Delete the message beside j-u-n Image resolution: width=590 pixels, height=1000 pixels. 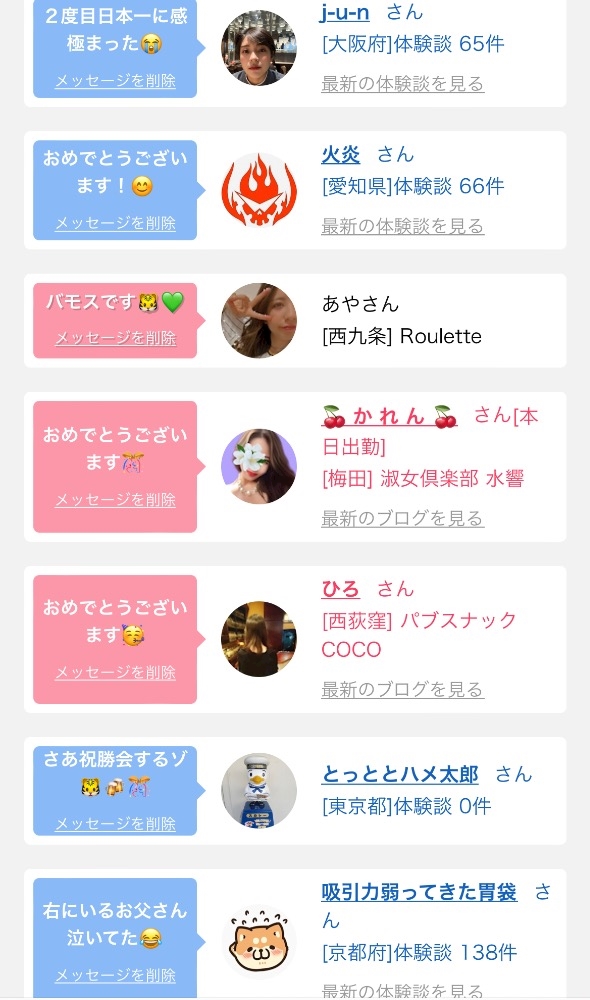pyautogui.click(x=115, y=81)
